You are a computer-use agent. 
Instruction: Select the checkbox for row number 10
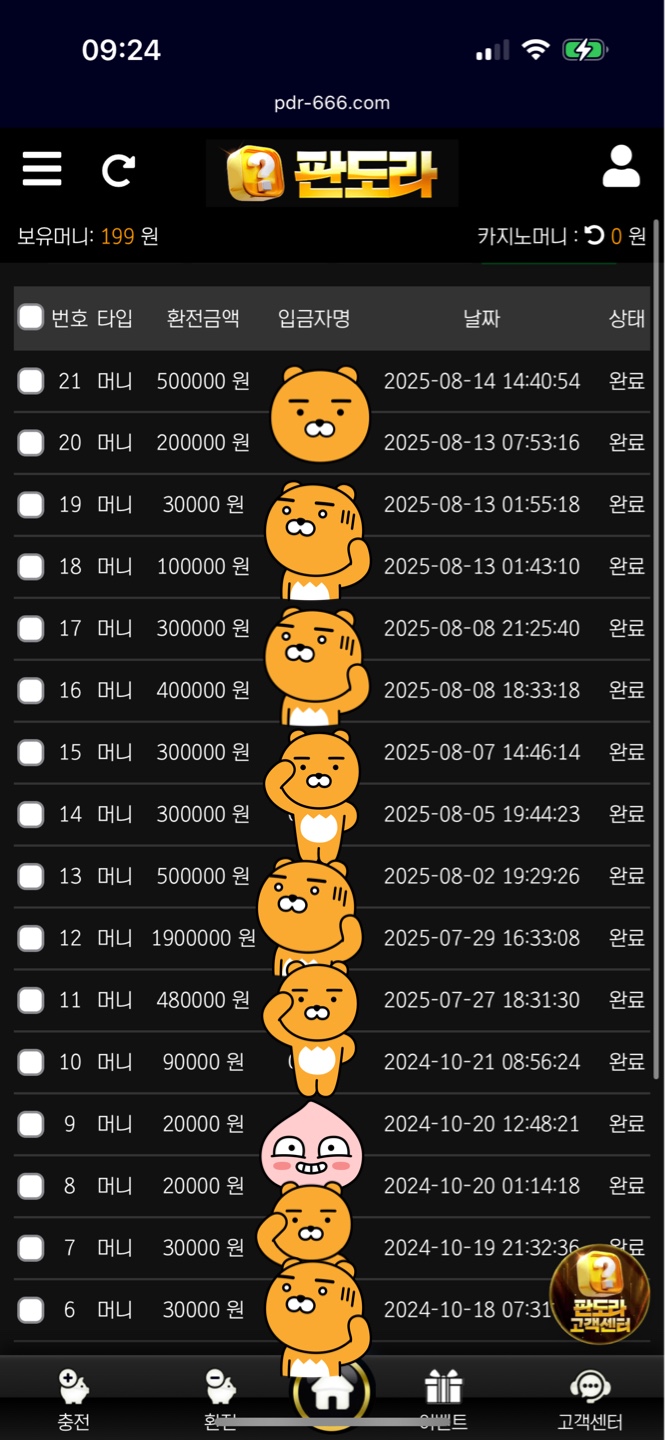click(x=31, y=1063)
